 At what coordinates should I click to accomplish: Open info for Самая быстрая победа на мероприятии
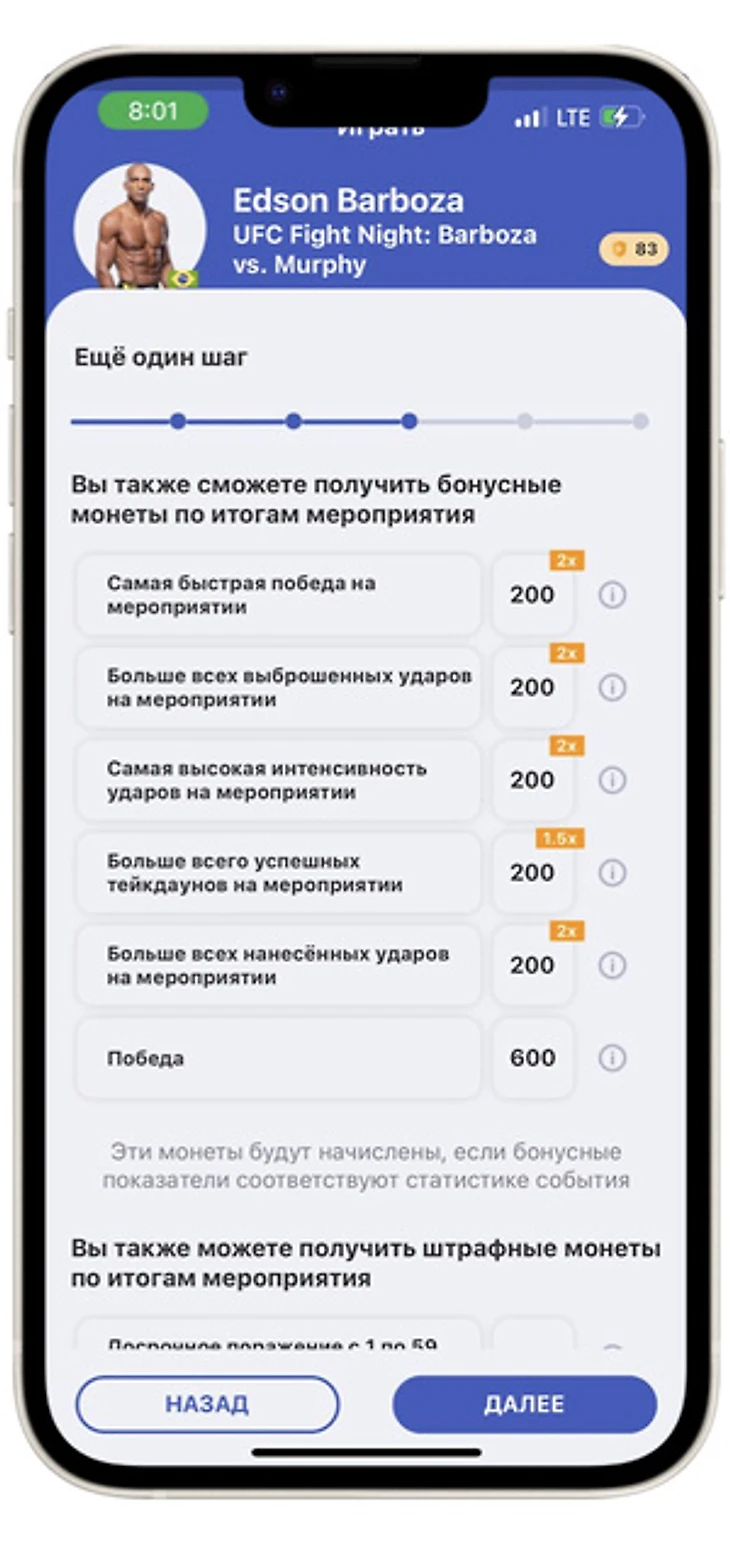coord(612,595)
